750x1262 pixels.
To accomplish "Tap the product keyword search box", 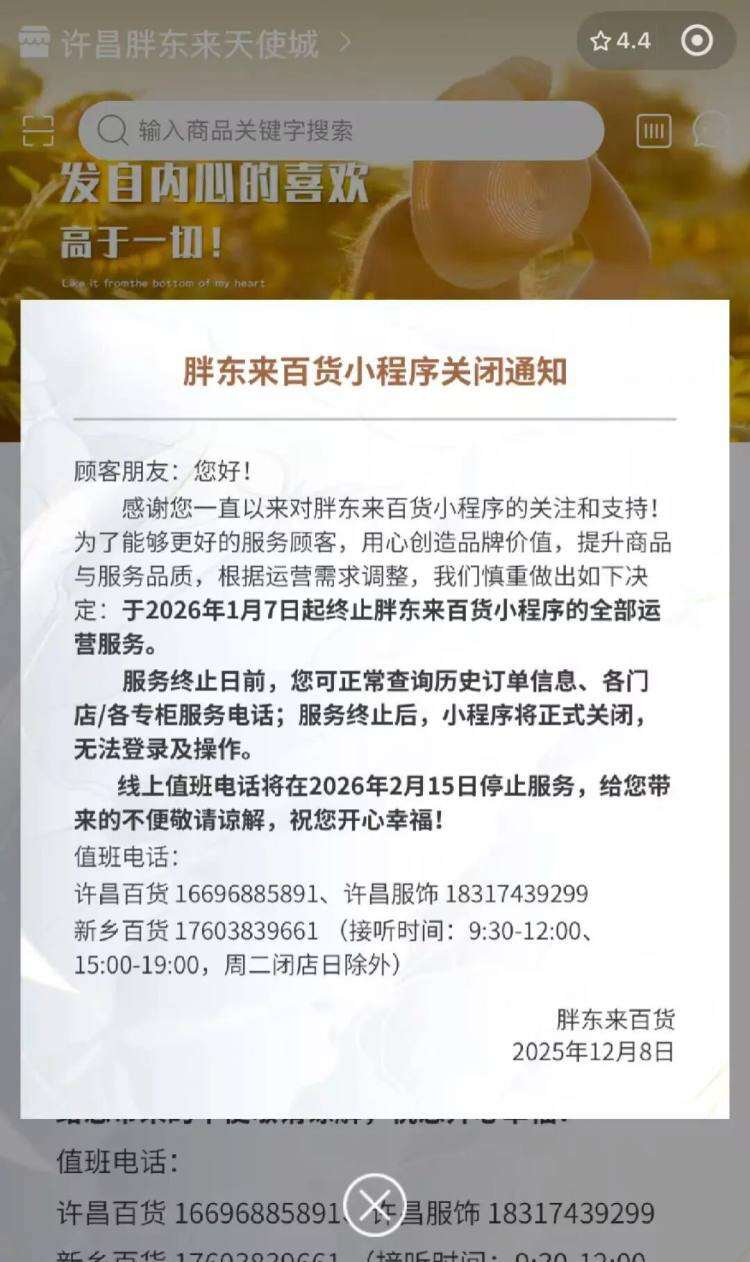I will point(341,130).
